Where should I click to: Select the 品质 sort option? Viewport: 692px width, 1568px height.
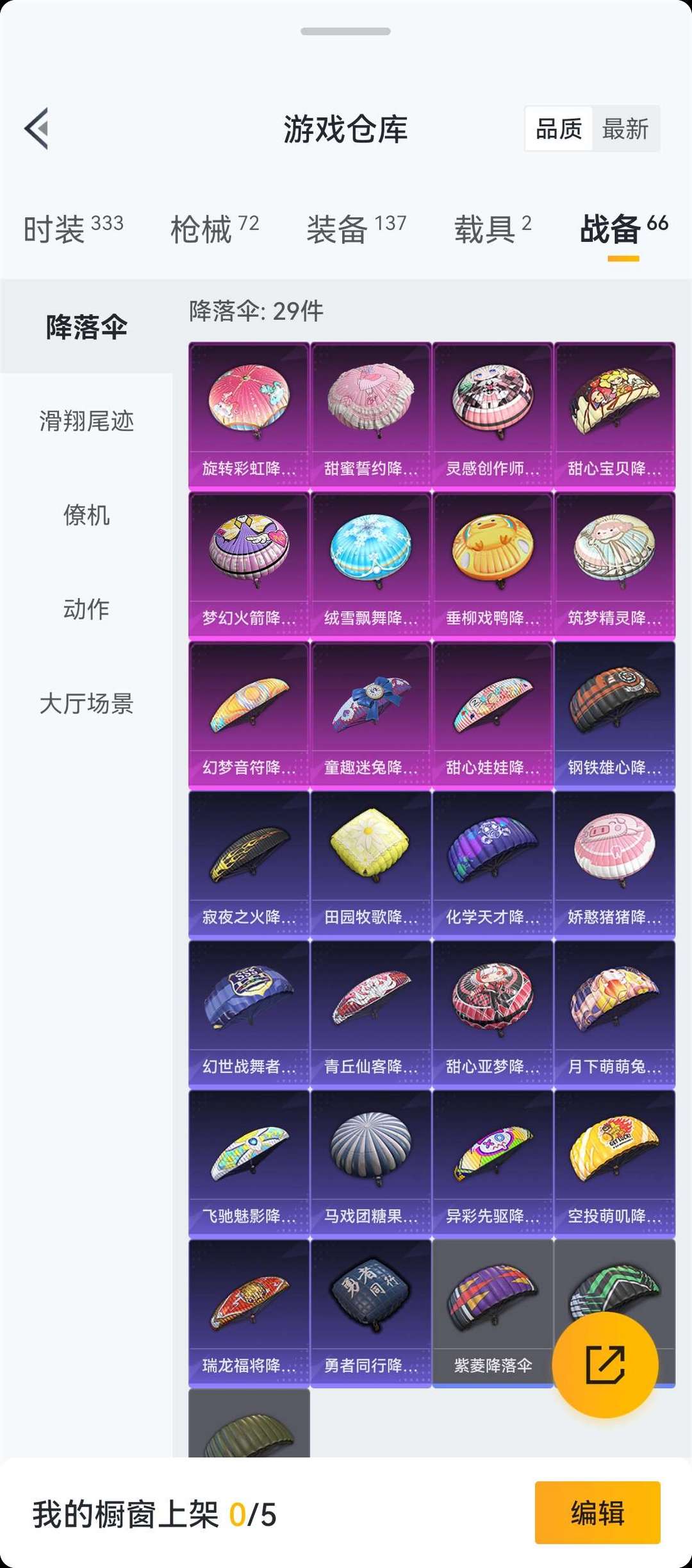(x=559, y=129)
